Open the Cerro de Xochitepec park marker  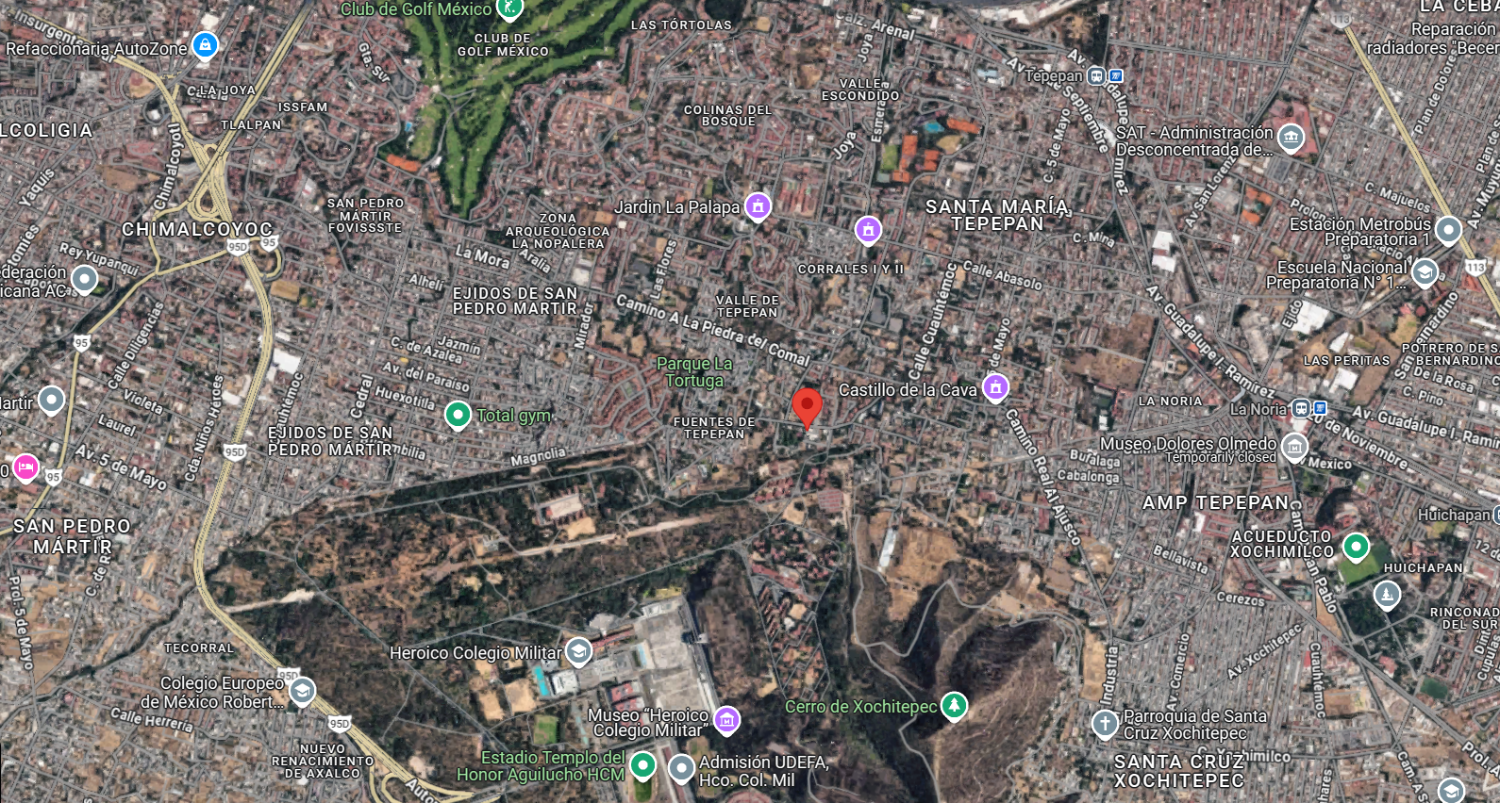pyautogui.click(x=956, y=707)
